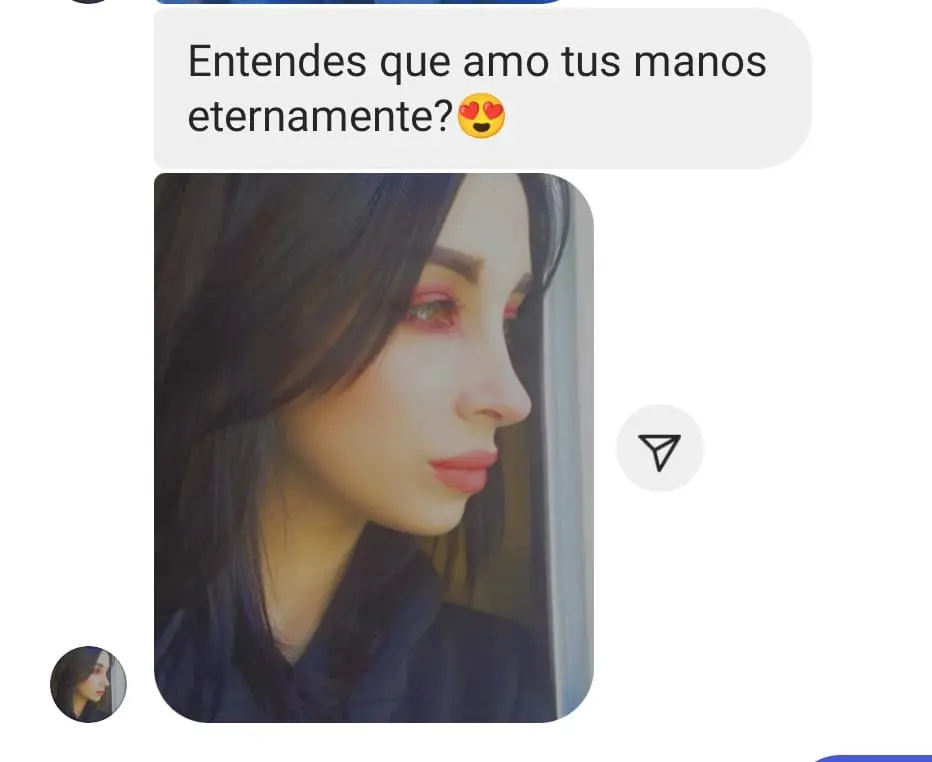Viewport: 932px width, 762px height.
Task: Open the photo sent in the chat
Action: [x=373, y=447]
